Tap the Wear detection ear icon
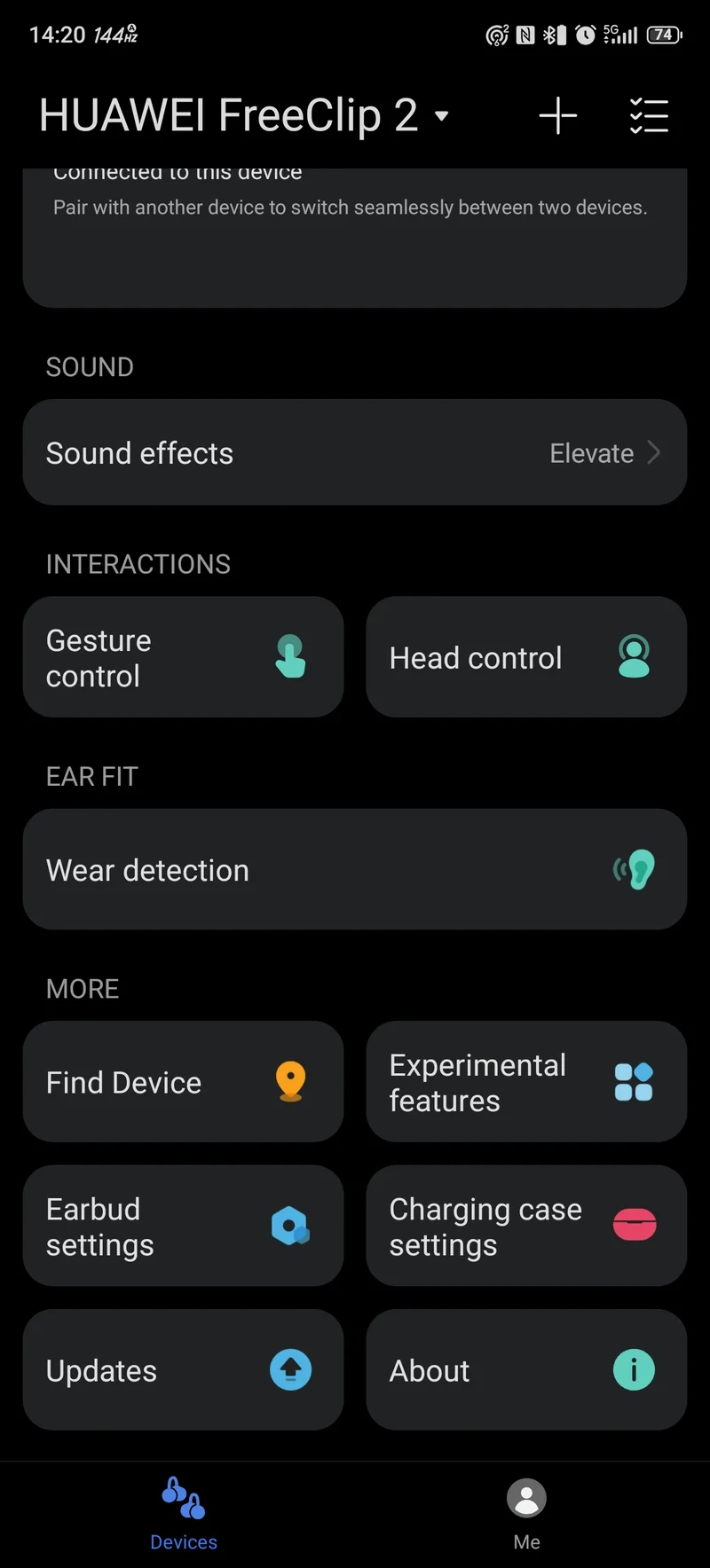This screenshot has width=710, height=1568. (x=635, y=869)
